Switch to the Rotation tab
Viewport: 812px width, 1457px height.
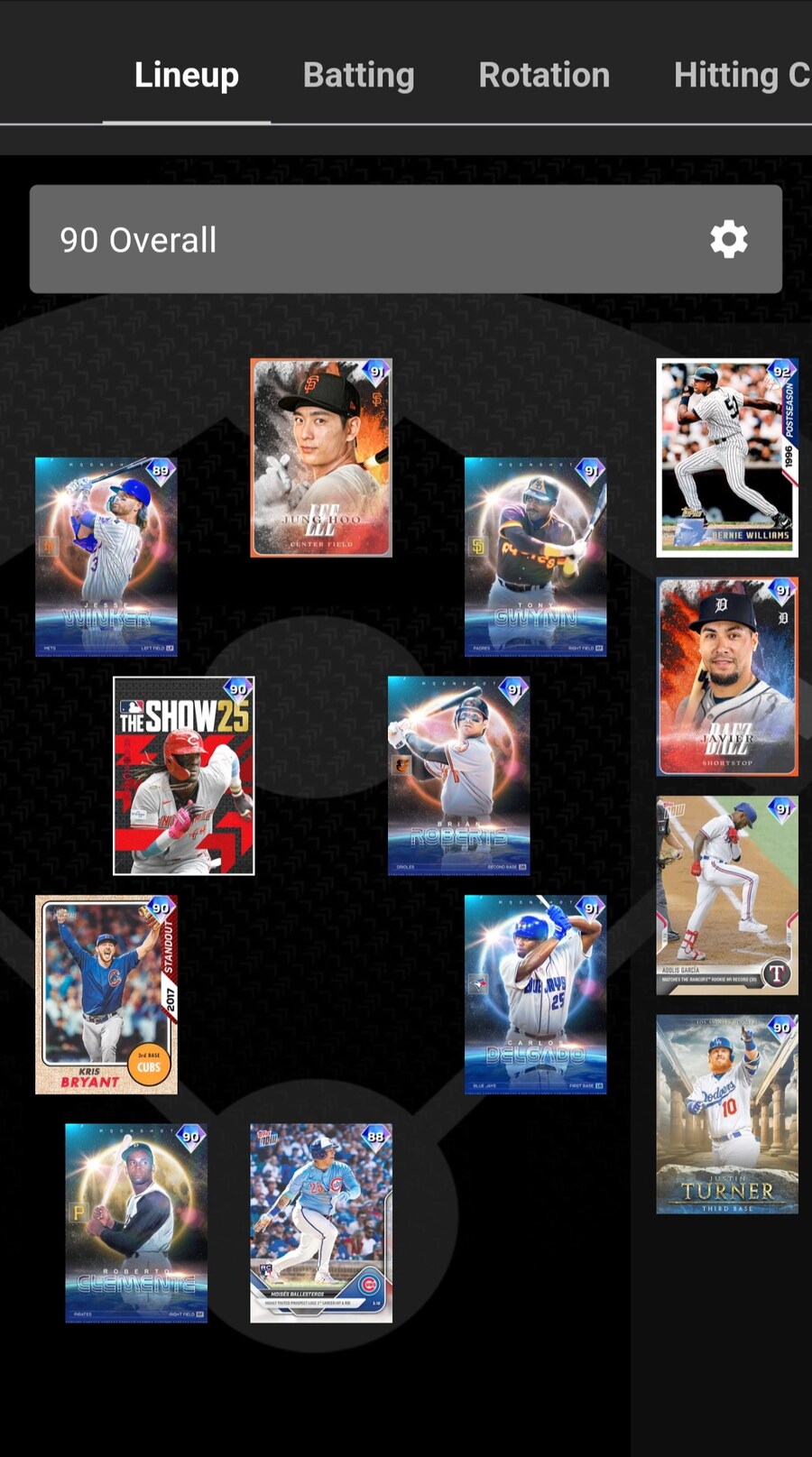point(544,75)
